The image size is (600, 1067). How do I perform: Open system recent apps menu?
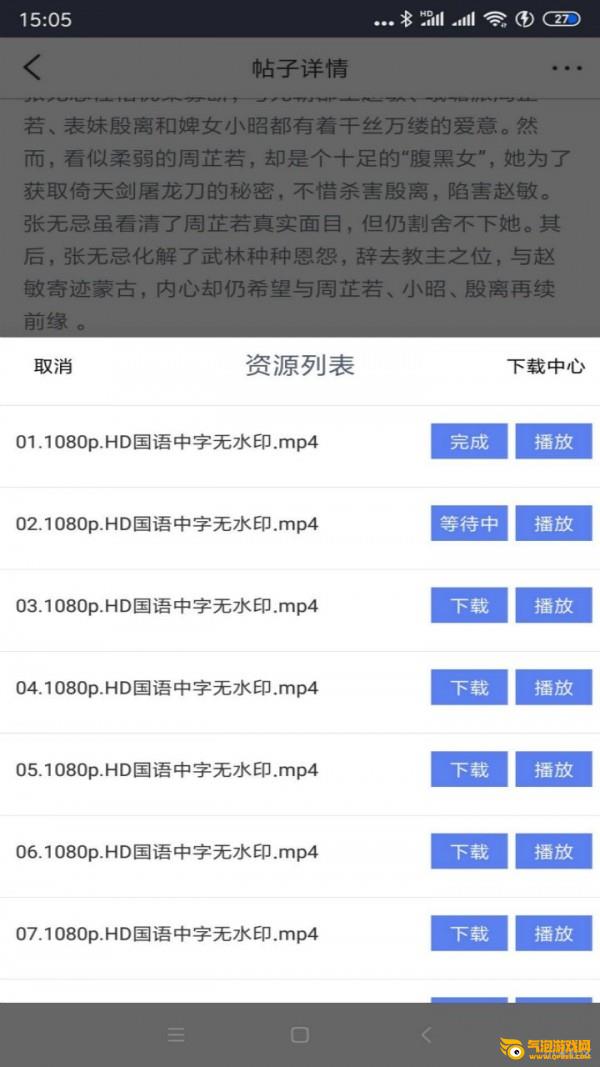tap(176, 1035)
